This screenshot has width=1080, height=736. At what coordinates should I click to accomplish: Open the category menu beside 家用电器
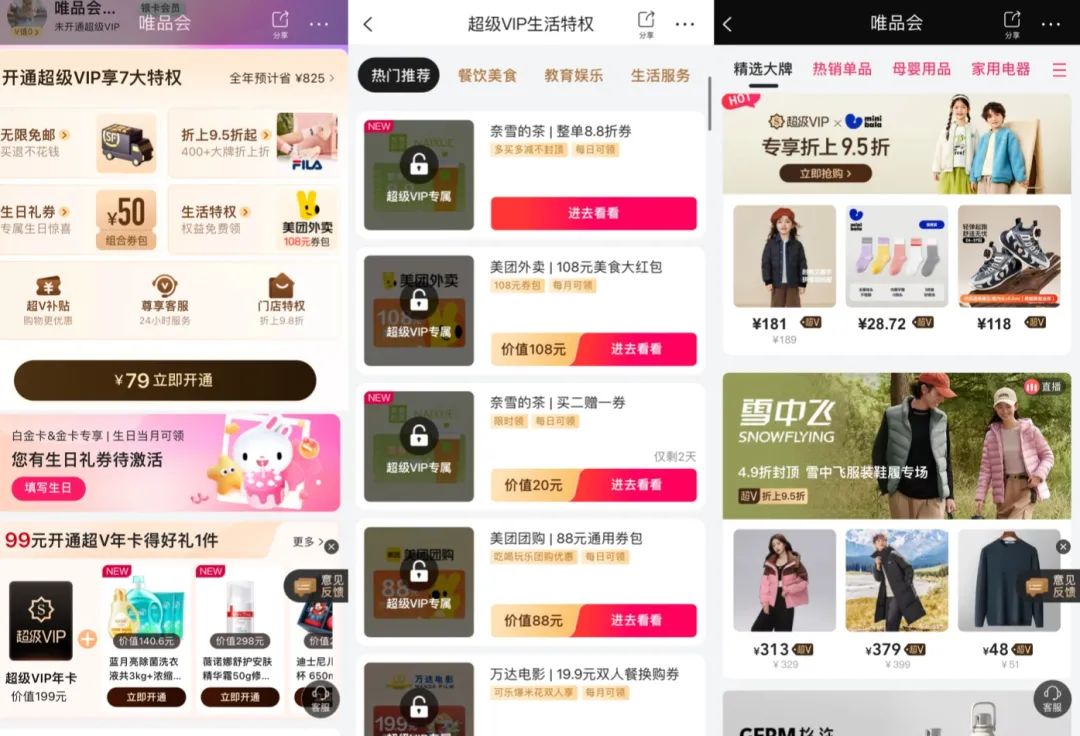coord(1059,69)
